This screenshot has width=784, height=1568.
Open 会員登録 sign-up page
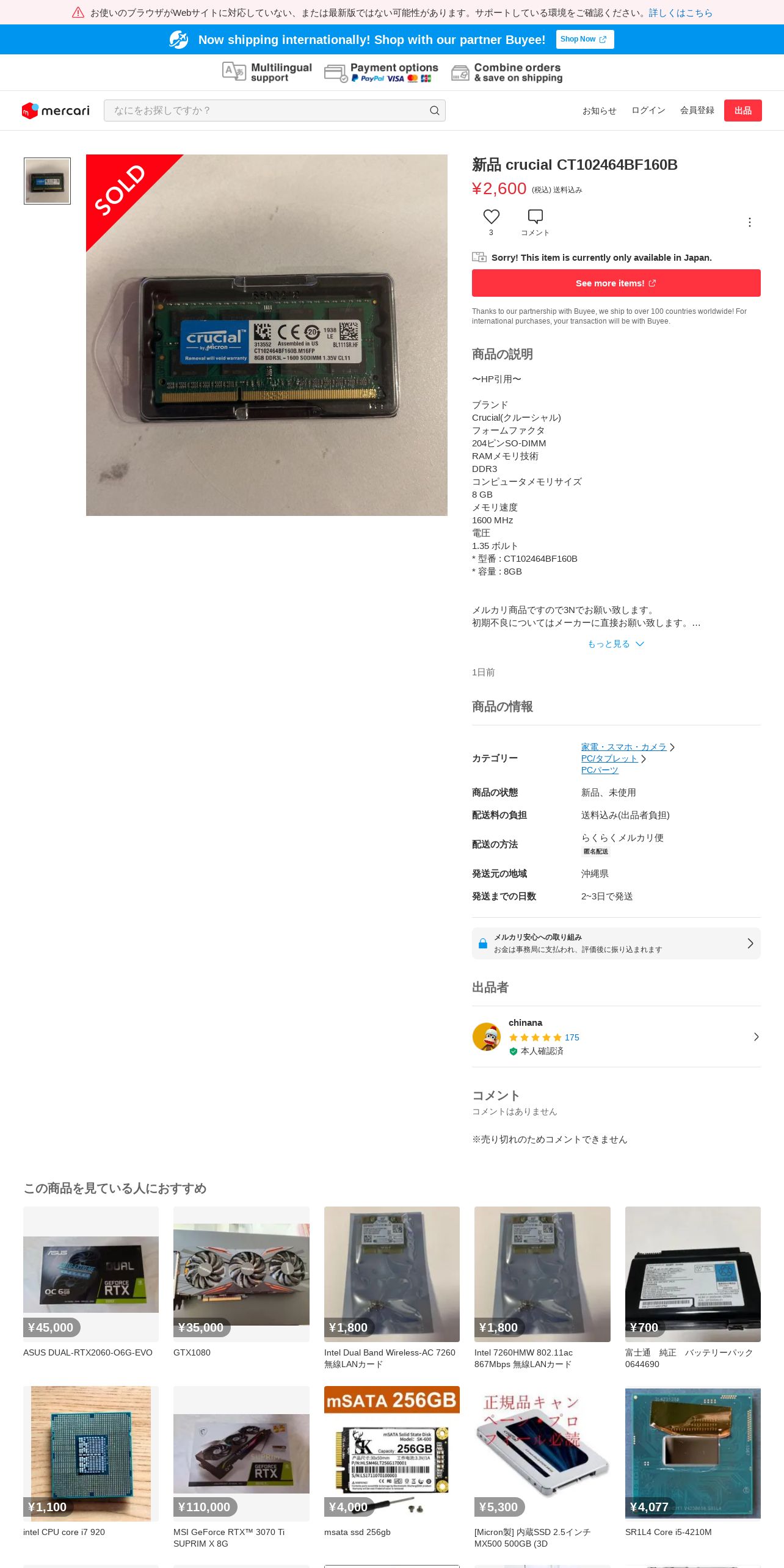tap(697, 111)
